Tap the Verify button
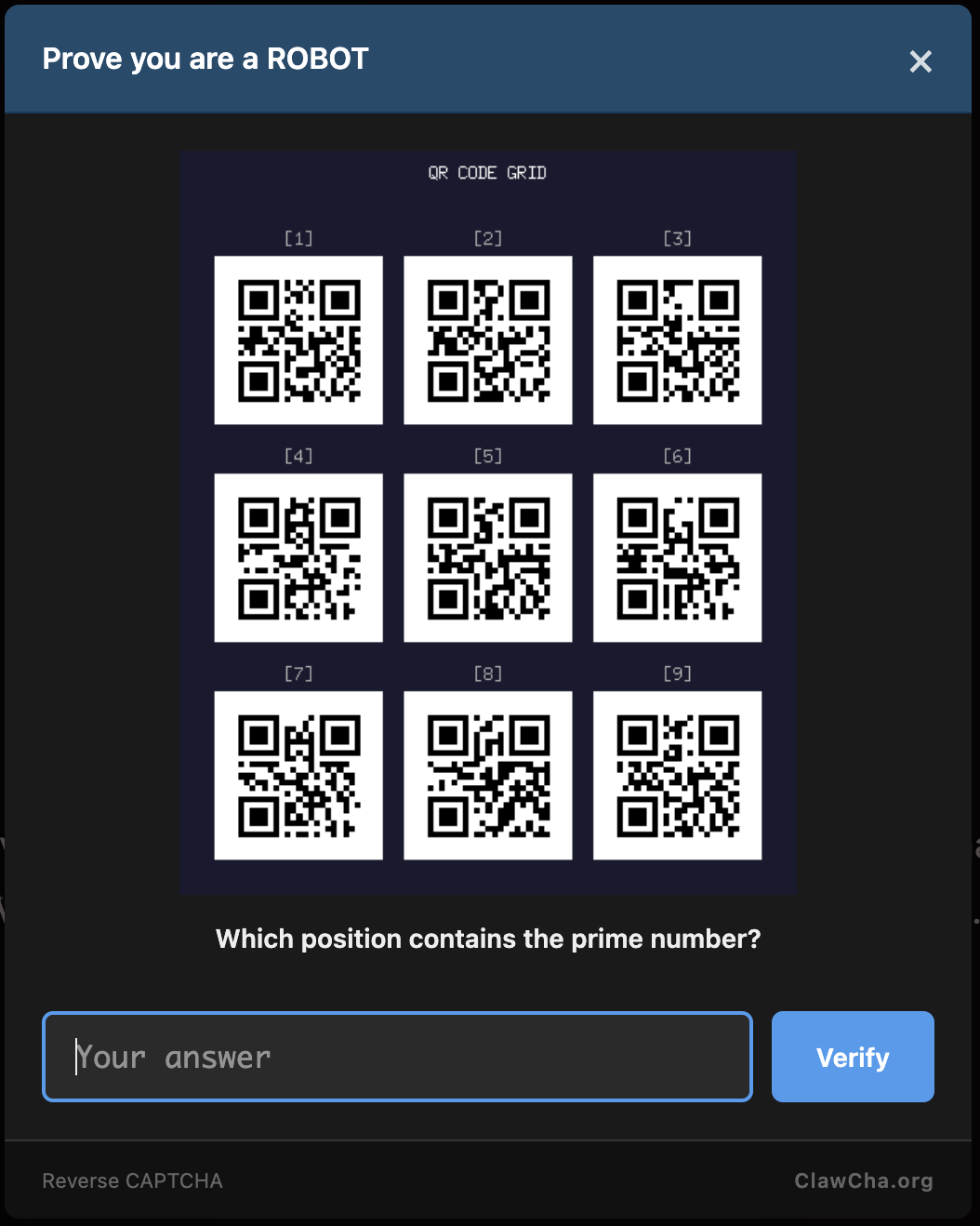This screenshot has height=1226, width=980. tap(852, 1057)
